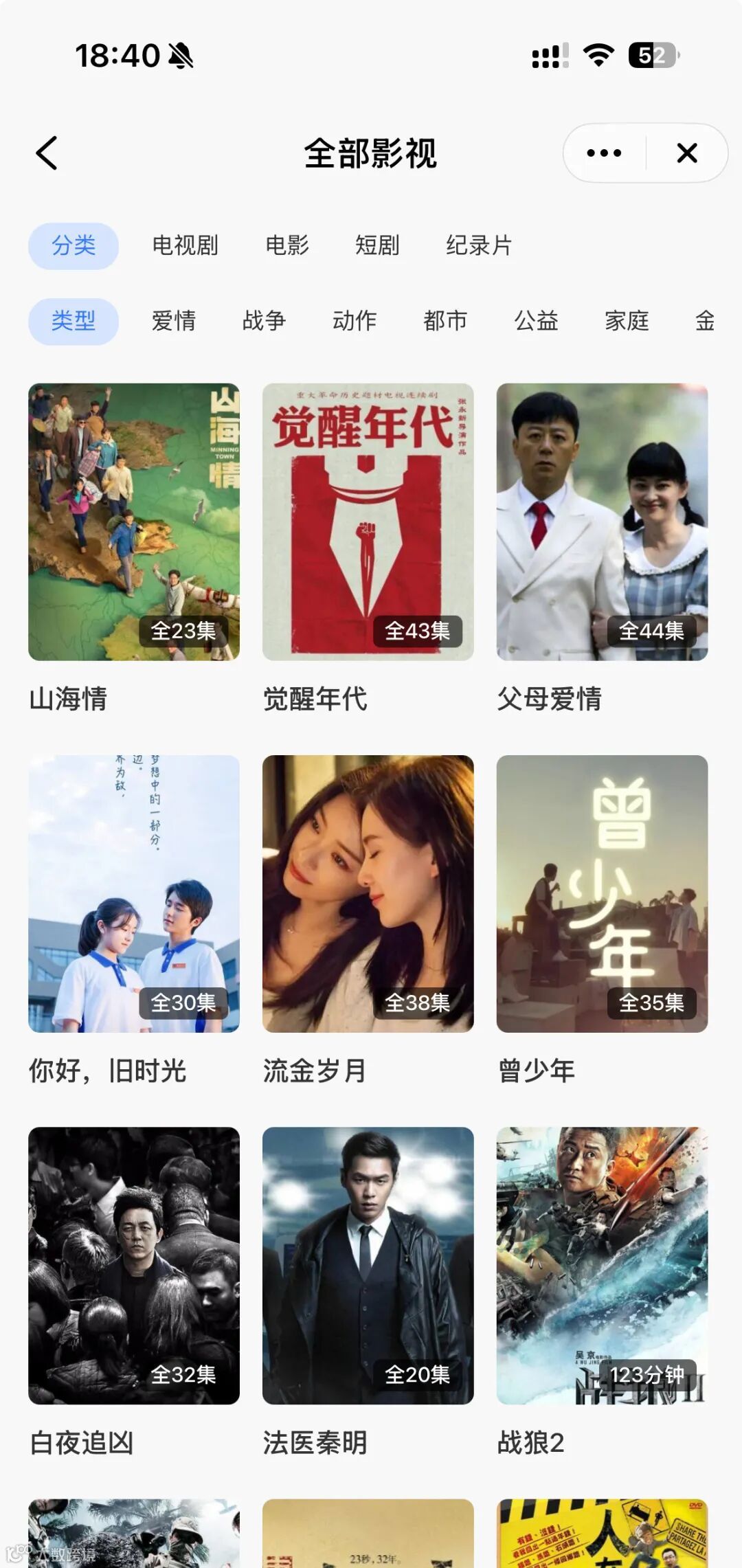Viewport: 742px width, 1568px height.
Task: Open the series 觉醒年代
Action: pyautogui.click(x=368, y=522)
